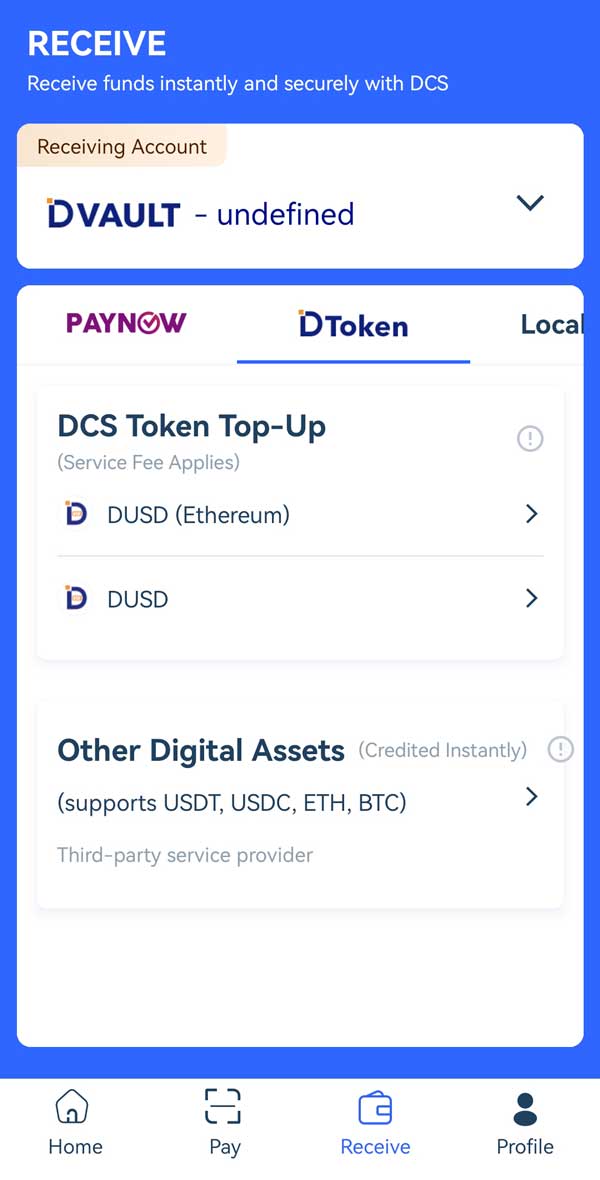Open the Pay scanner tab
This screenshot has width=600, height=1180.
[x=224, y=1124]
